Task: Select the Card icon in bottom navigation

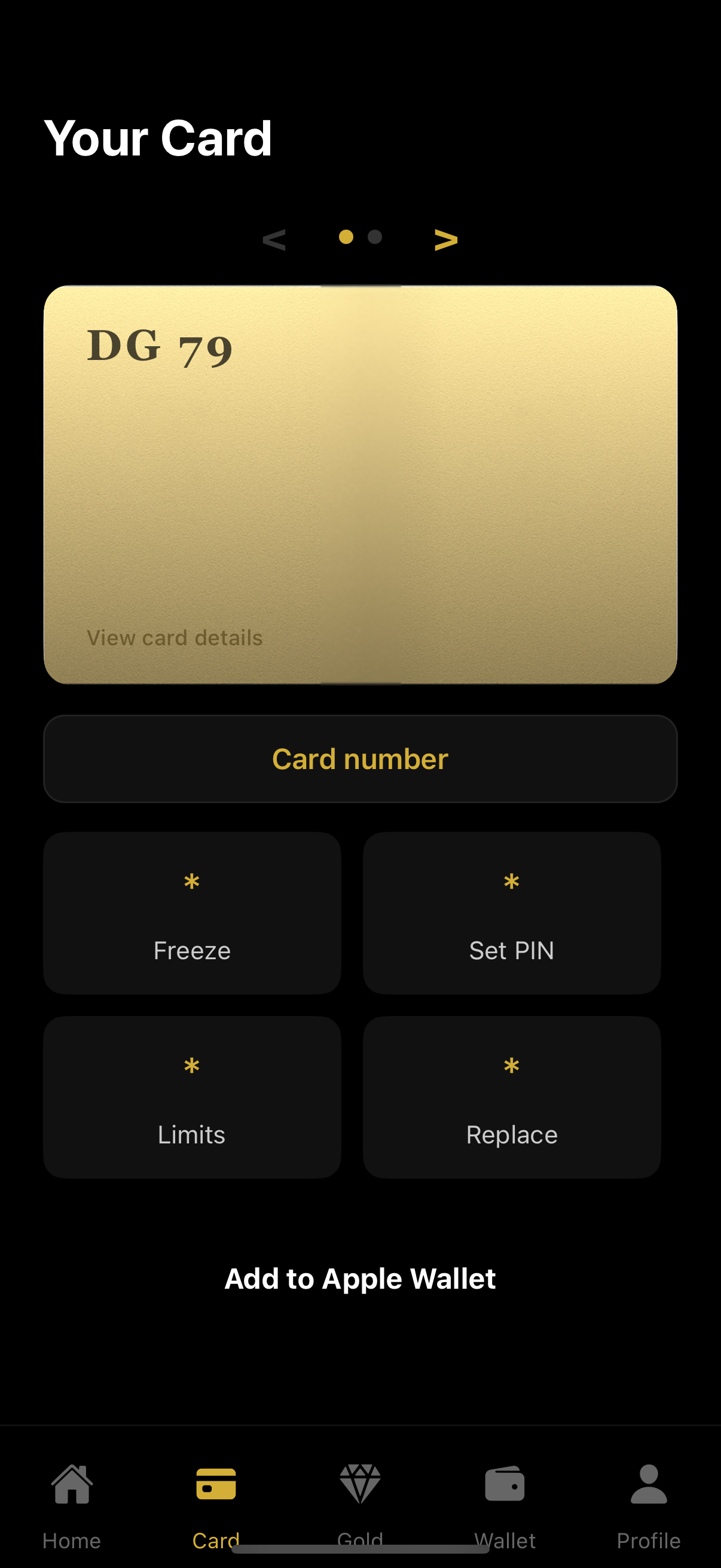Action: 216,1483
